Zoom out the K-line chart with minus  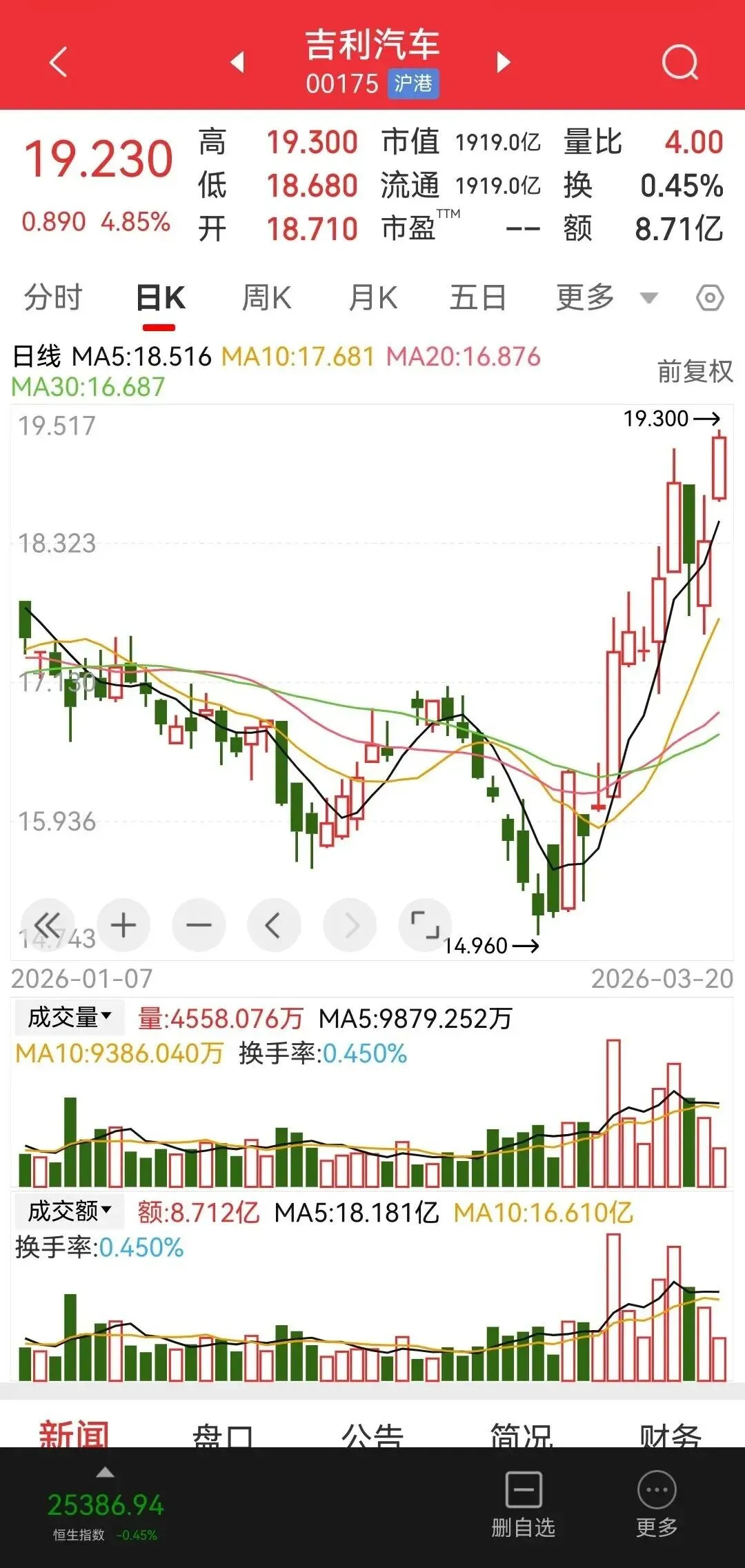pos(199,925)
